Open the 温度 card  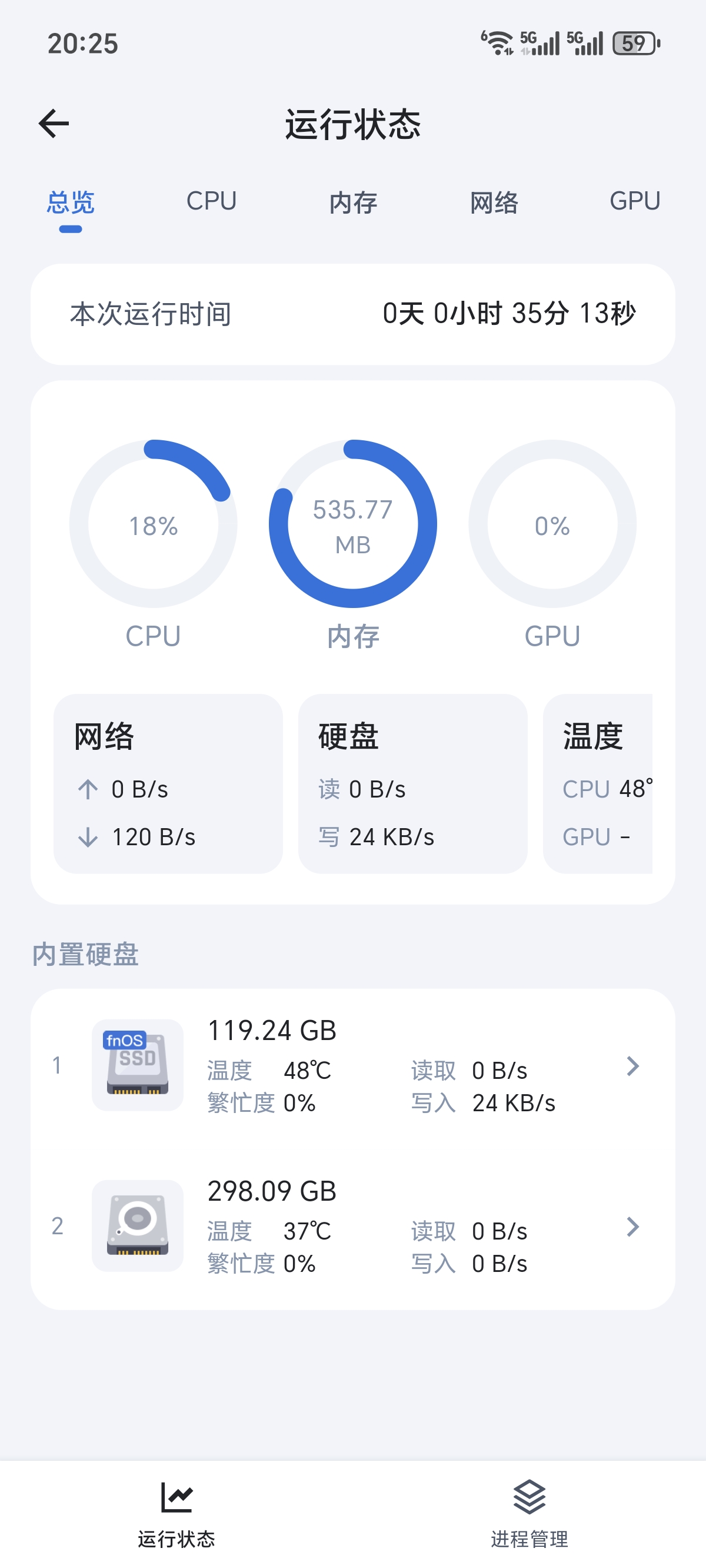pyautogui.click(x=598, y=783)
